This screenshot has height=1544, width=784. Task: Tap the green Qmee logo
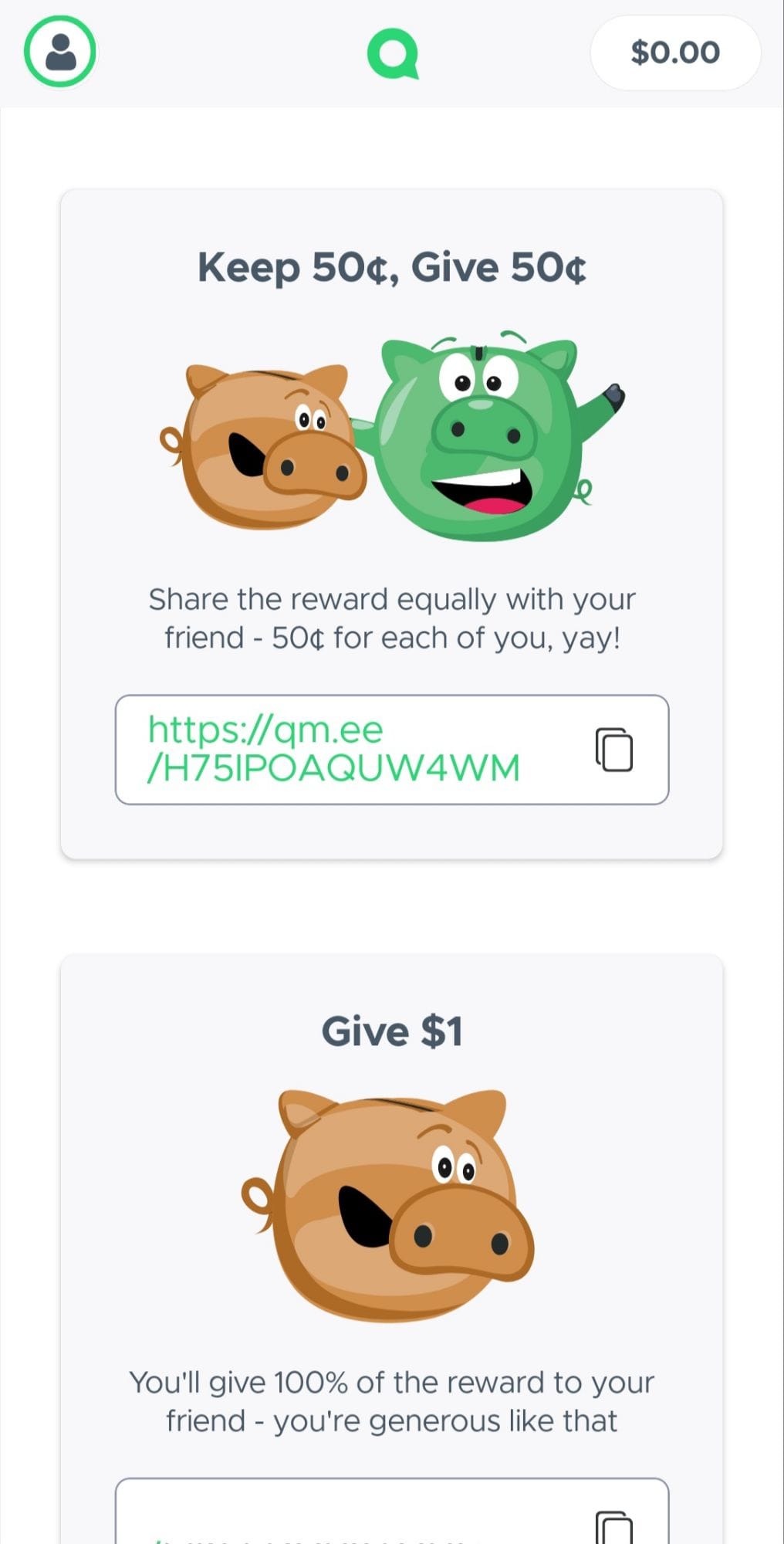[392, 52]
